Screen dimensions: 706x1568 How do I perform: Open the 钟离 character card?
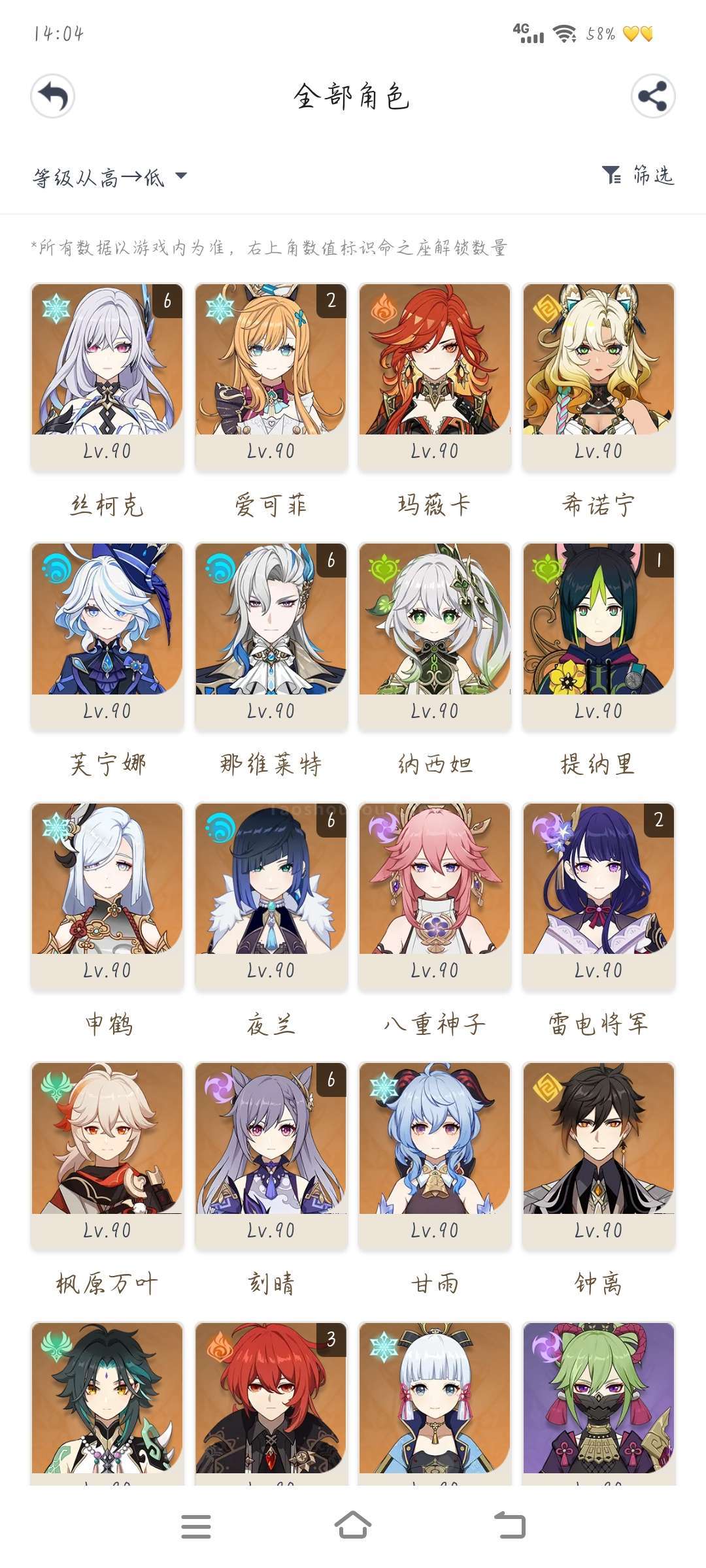coord(599,1156)
